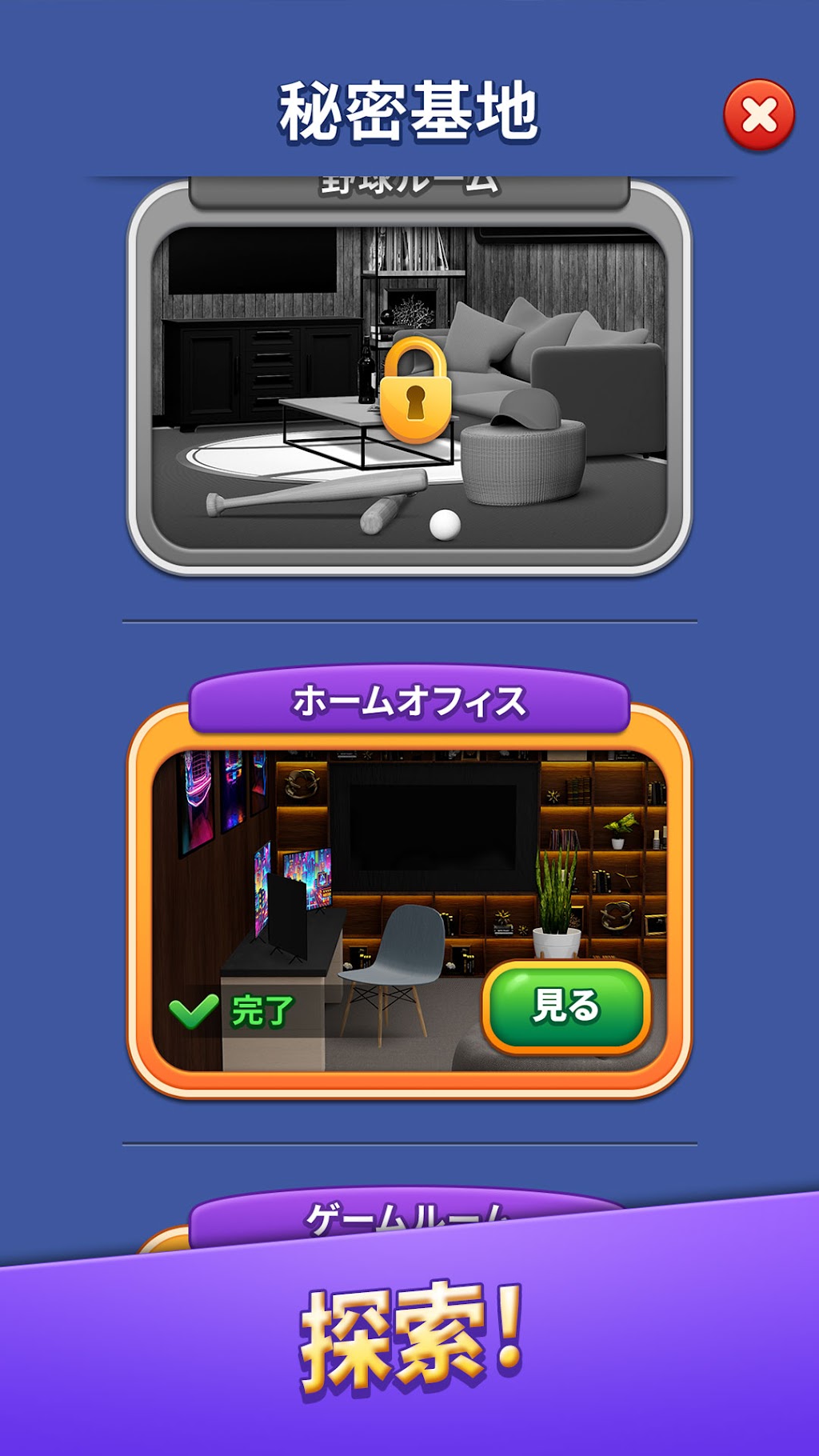Open the ホームオフィス room card
This screenshot has width=819, height=1456.
tap(409, 884)
